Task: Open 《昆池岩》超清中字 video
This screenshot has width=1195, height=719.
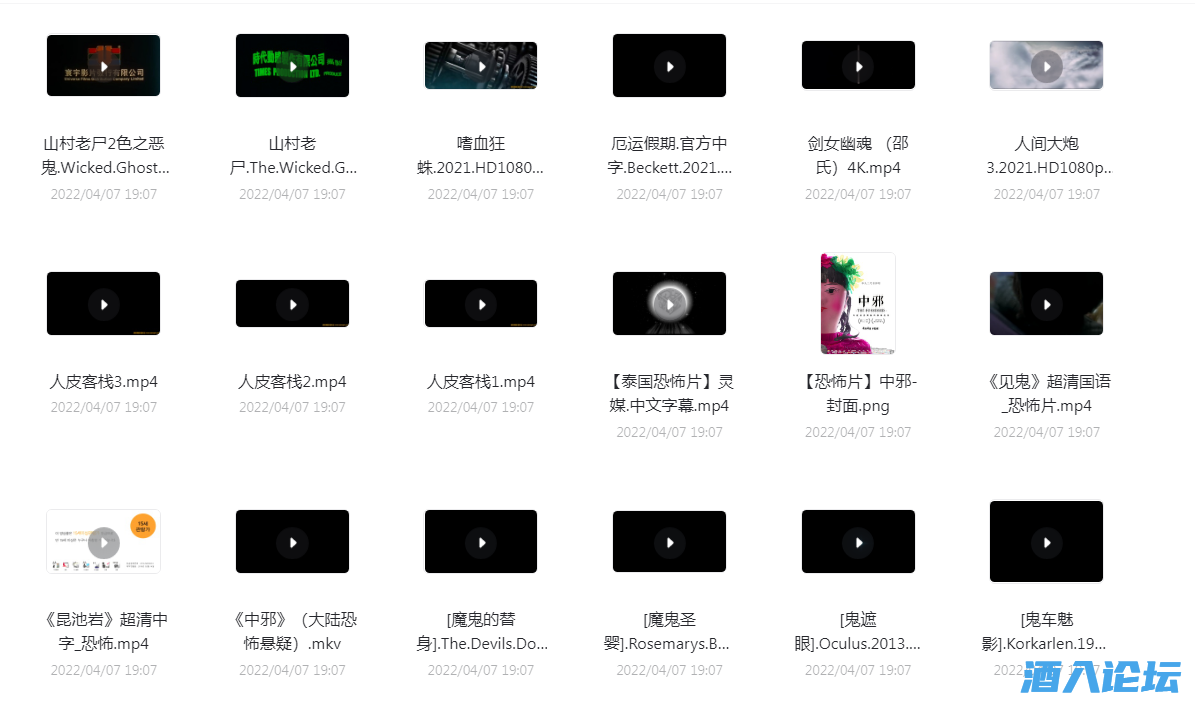Action: point(103,542)
